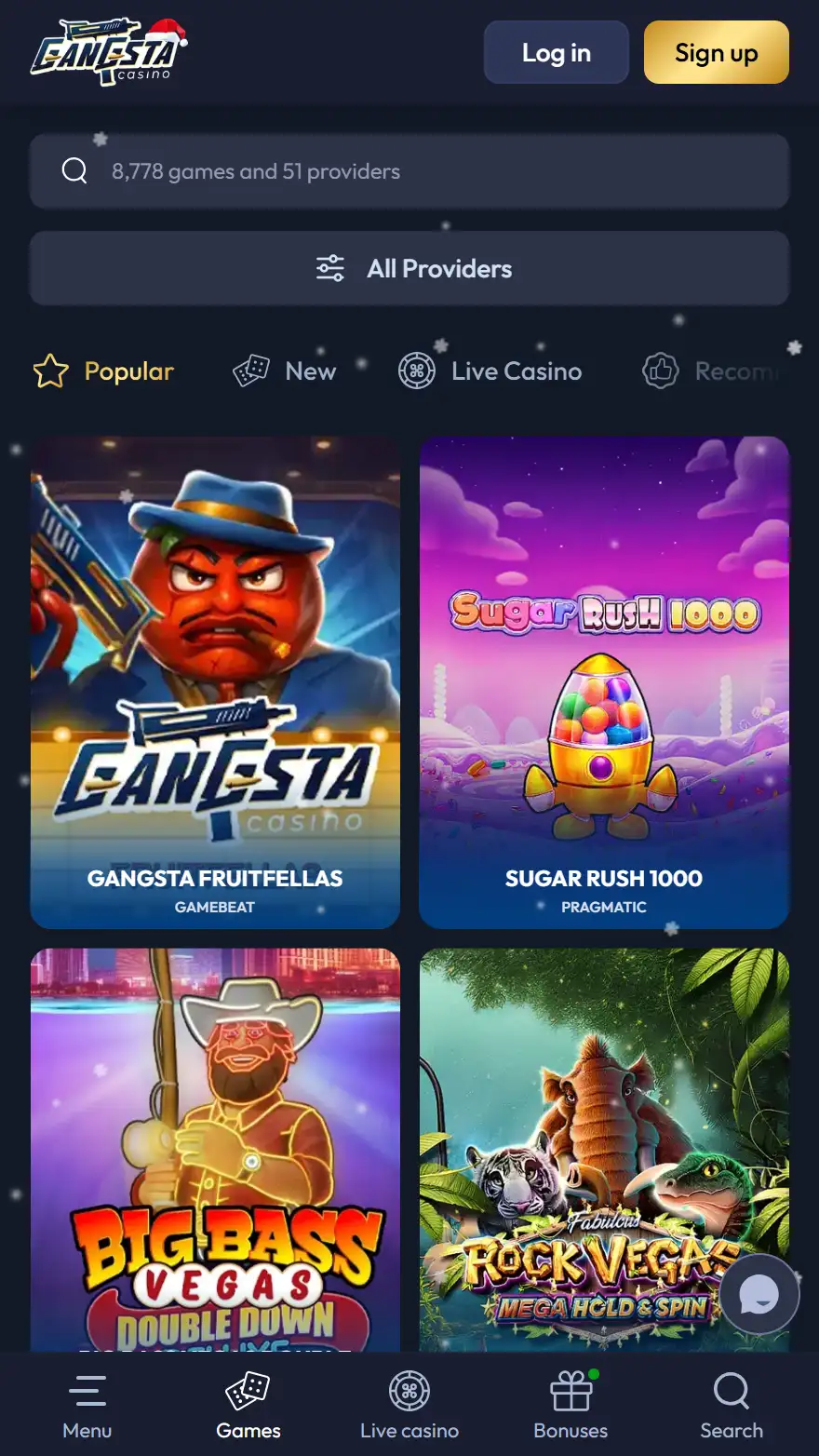Screen dimensions: 819x1456
Task: Open the Bonuses tab
Action: [x=571, y=1406]
